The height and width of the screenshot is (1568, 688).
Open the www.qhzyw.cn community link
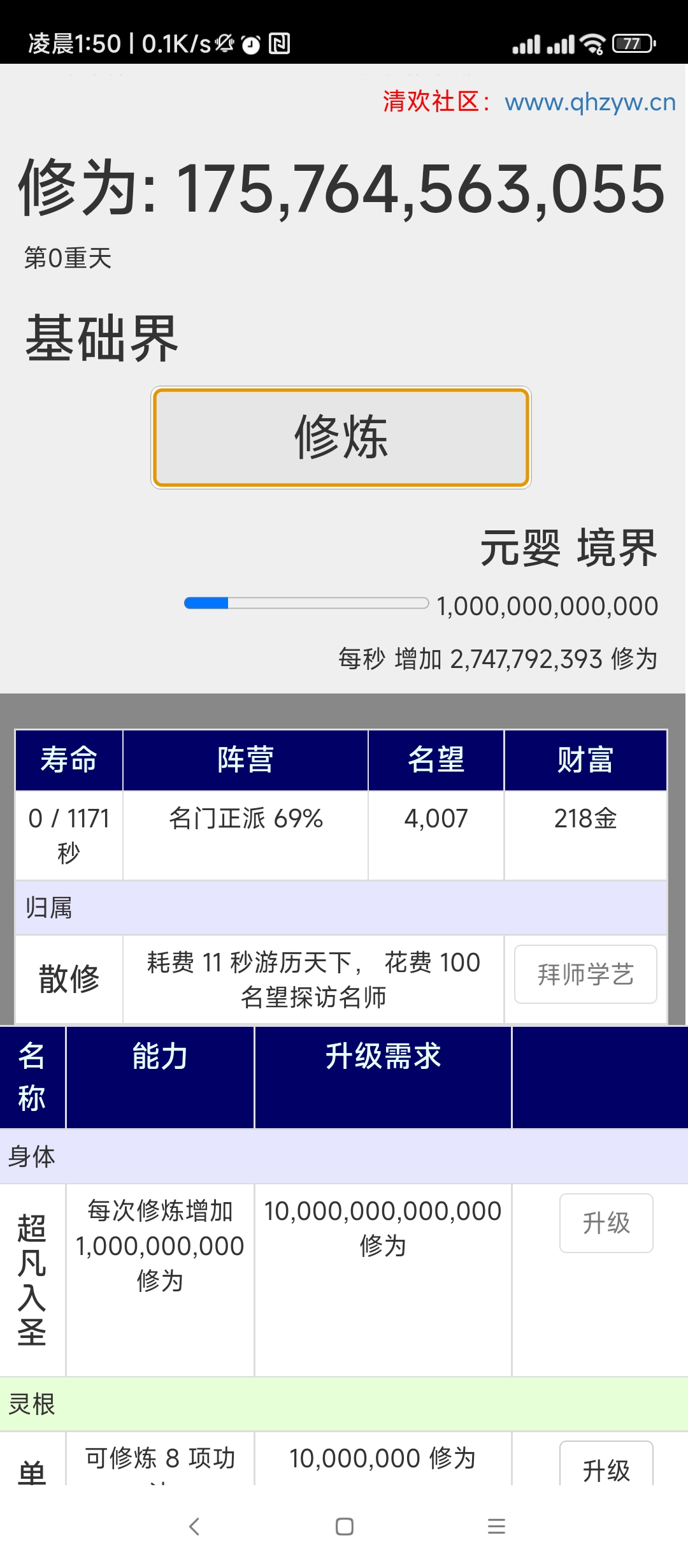[x=590, y=102]
